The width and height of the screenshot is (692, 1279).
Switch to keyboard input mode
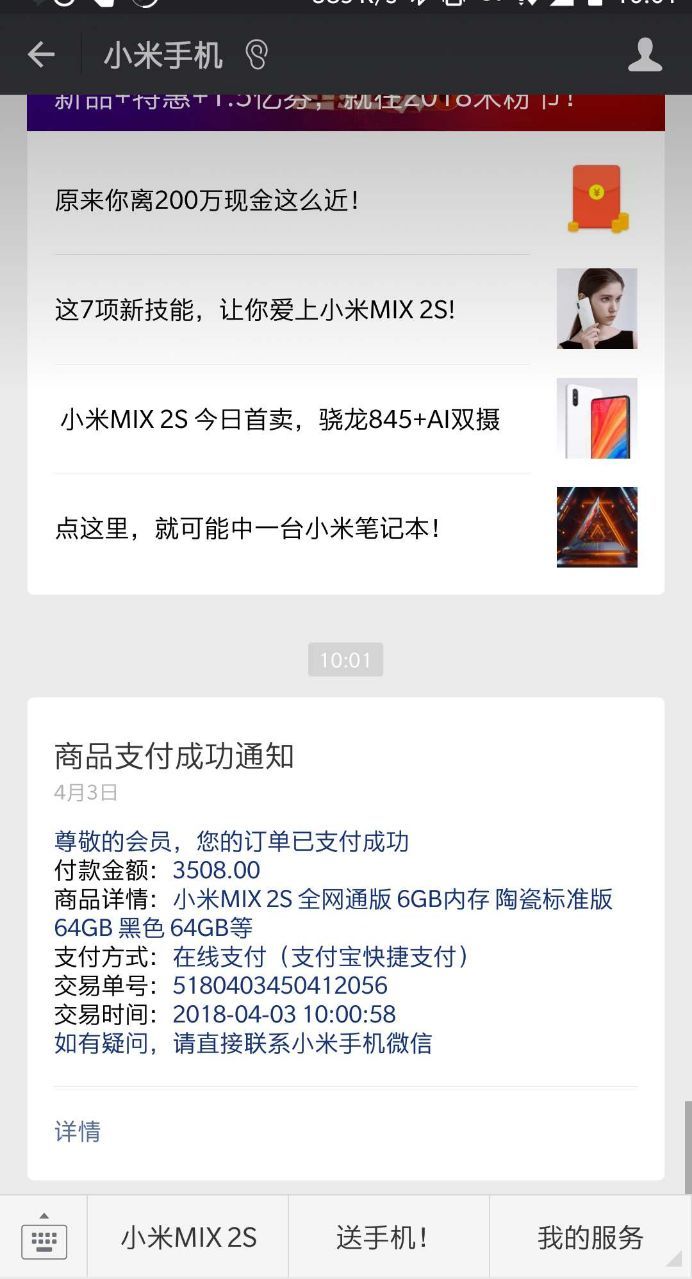click(x=44, y=1238)
